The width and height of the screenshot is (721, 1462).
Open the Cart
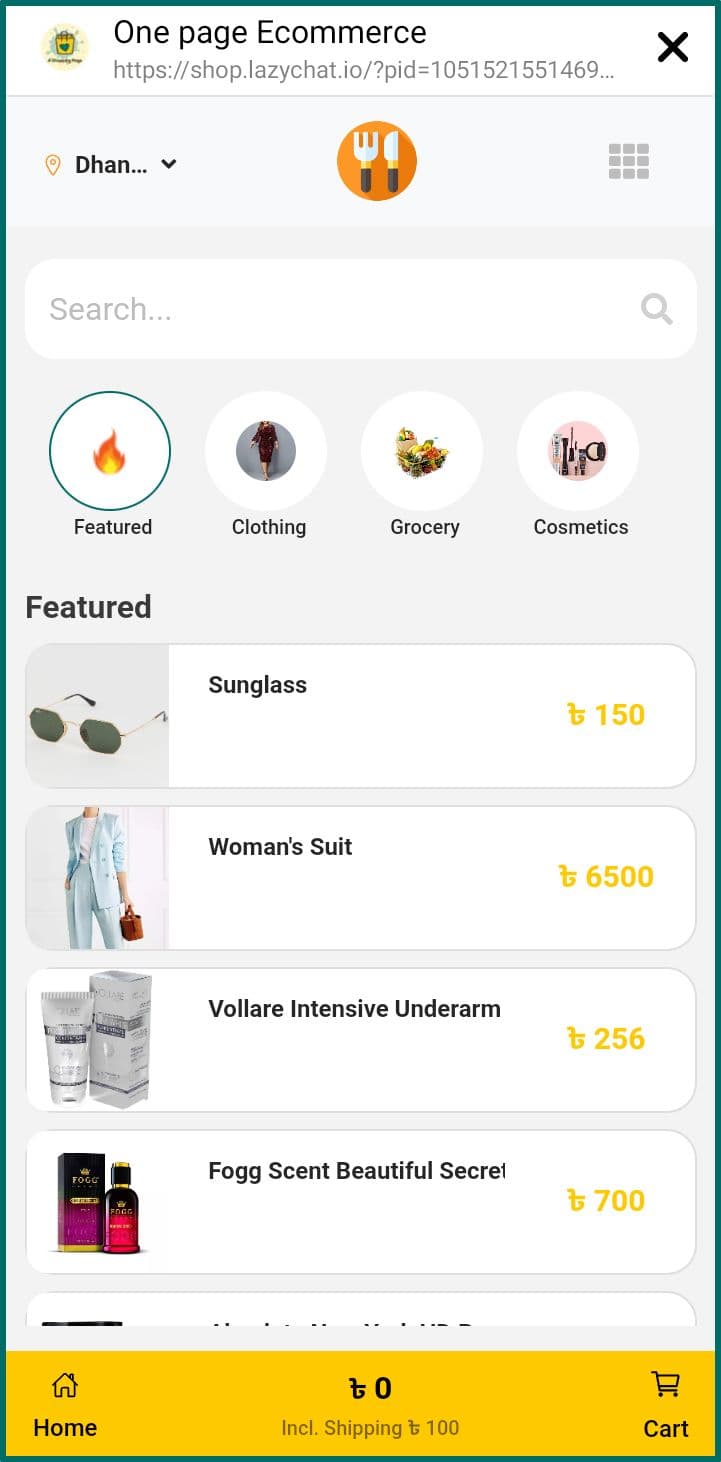665,1406
